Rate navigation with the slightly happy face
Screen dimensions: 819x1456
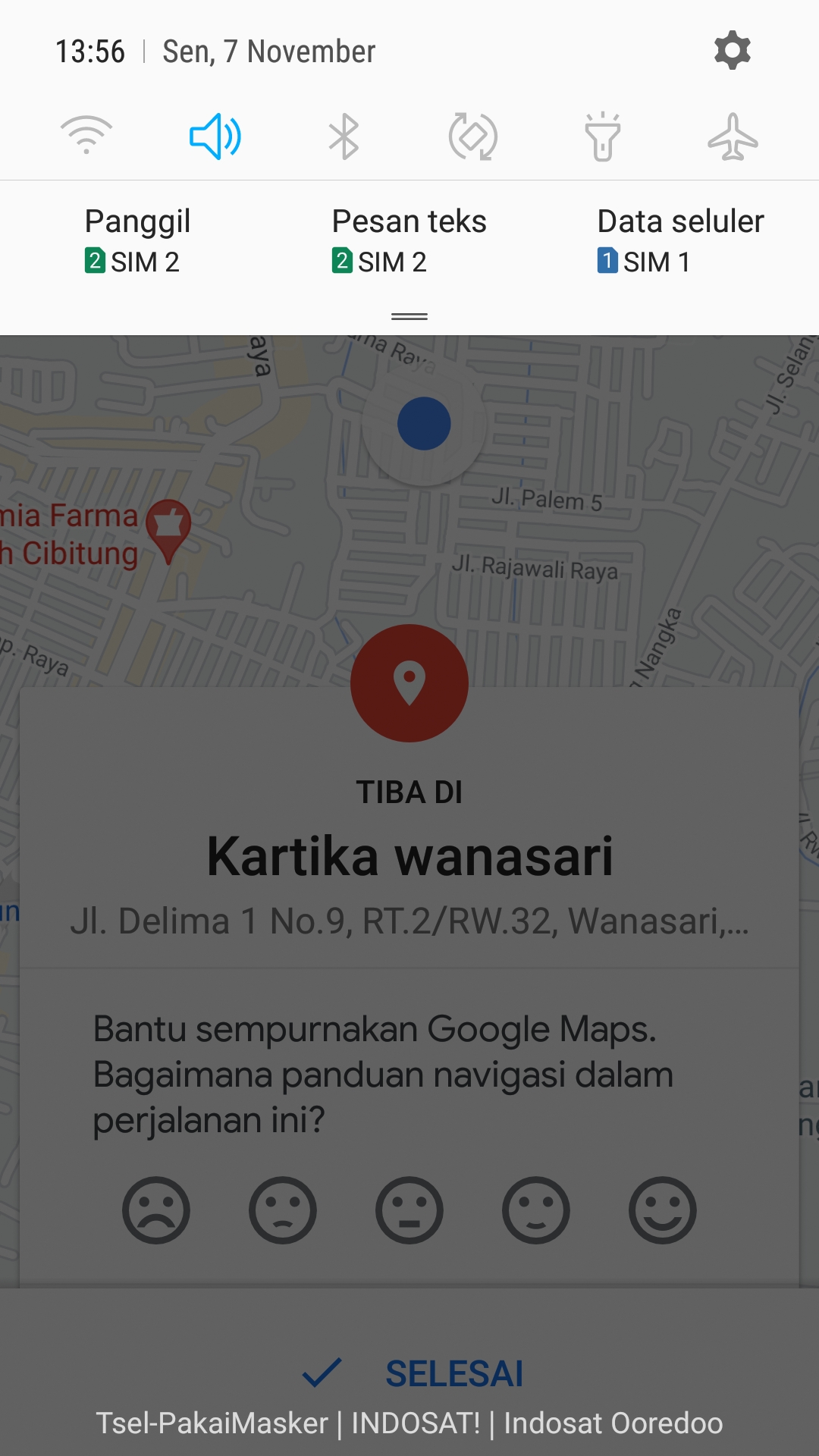point(536,1210)
